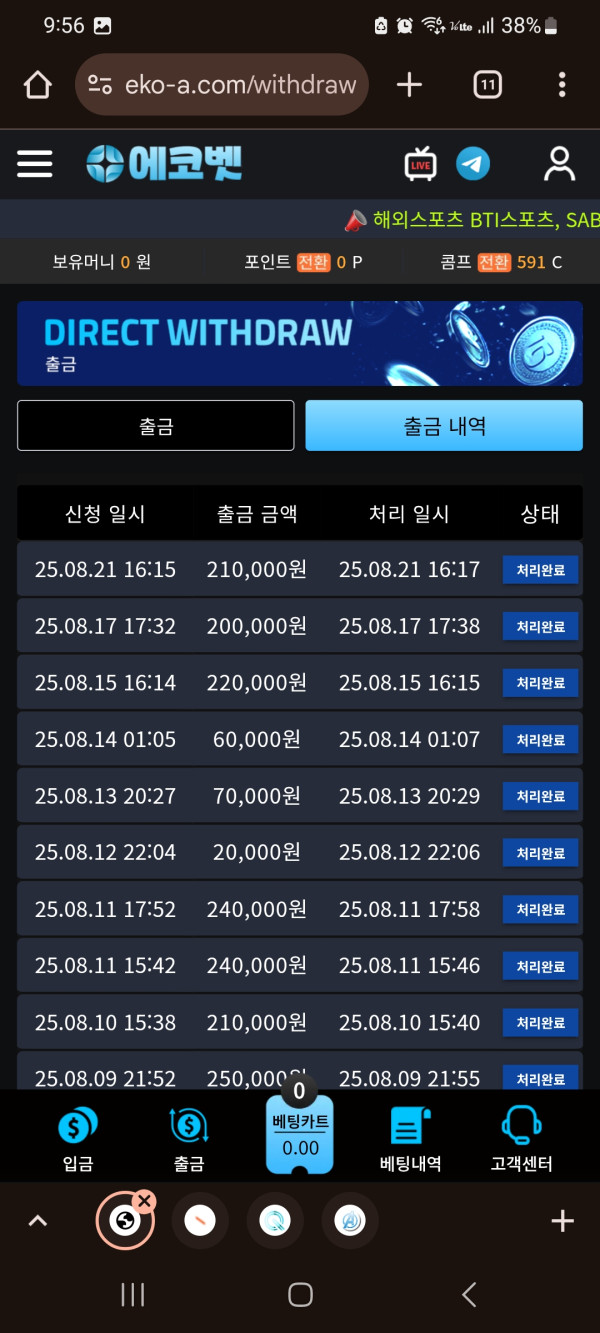
Task: Switch to the 출금 tab
Action: click(156, 426)
